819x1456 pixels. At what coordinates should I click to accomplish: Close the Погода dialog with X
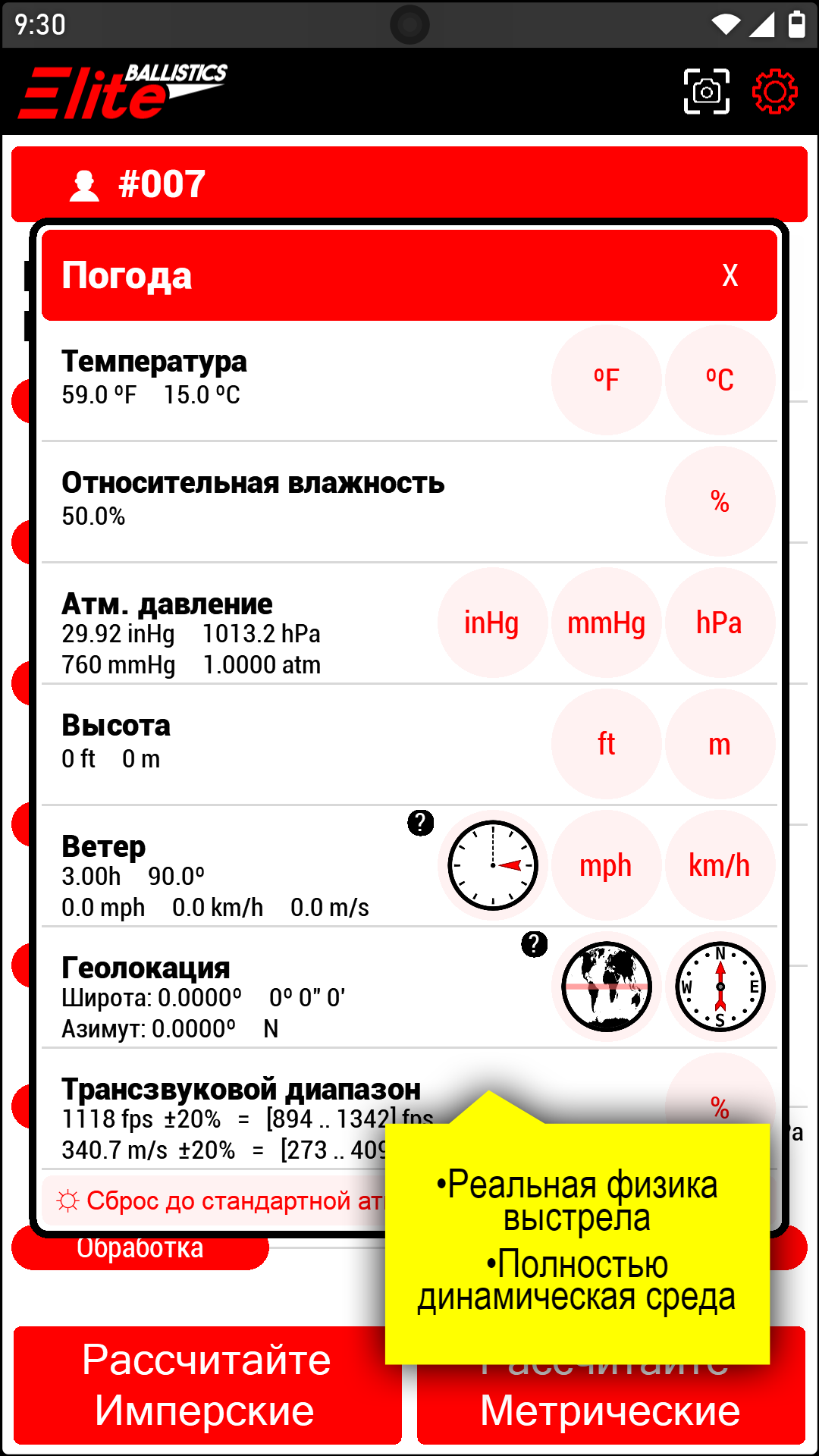[x=730, y=276]
